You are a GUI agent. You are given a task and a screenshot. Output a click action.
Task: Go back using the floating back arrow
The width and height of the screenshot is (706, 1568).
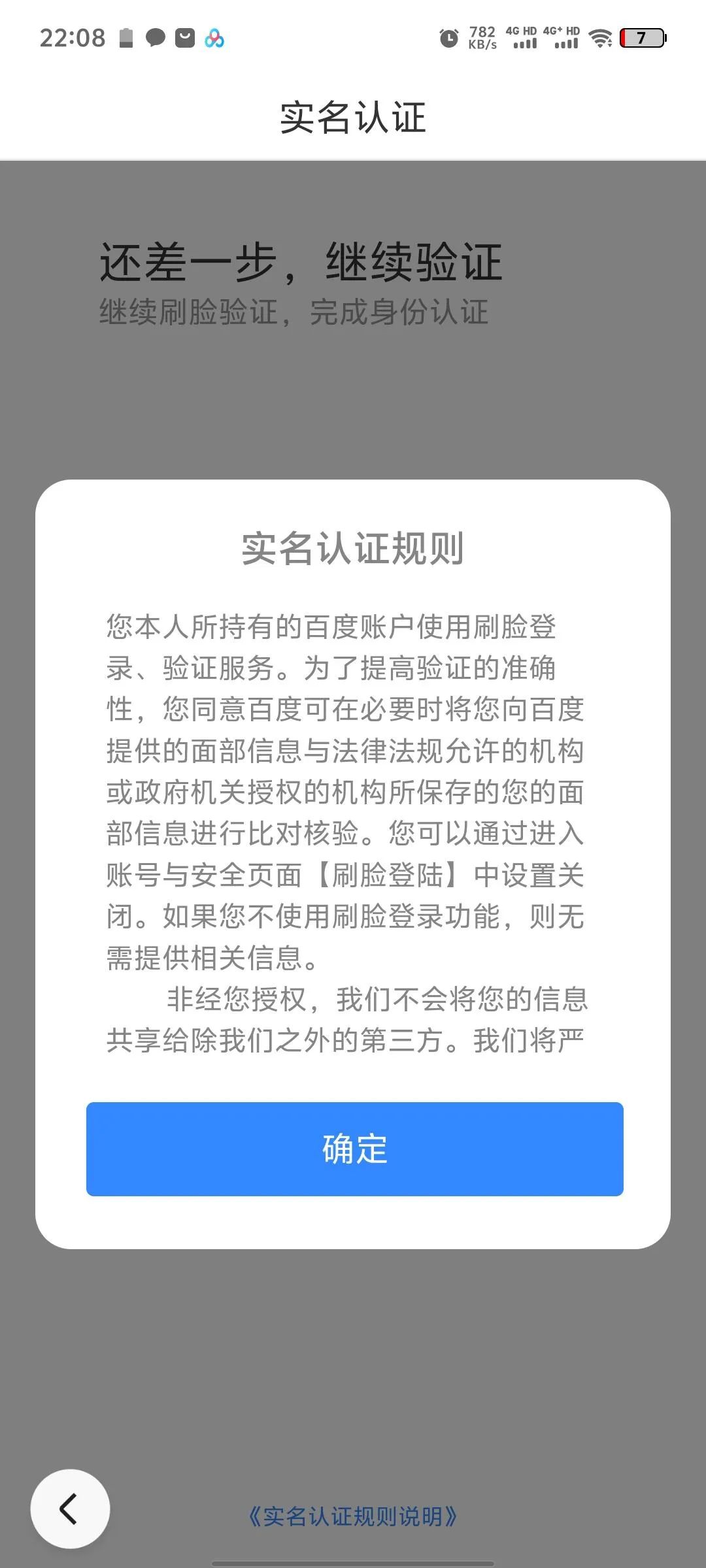pyautogui.click(x=70, y=1509)
